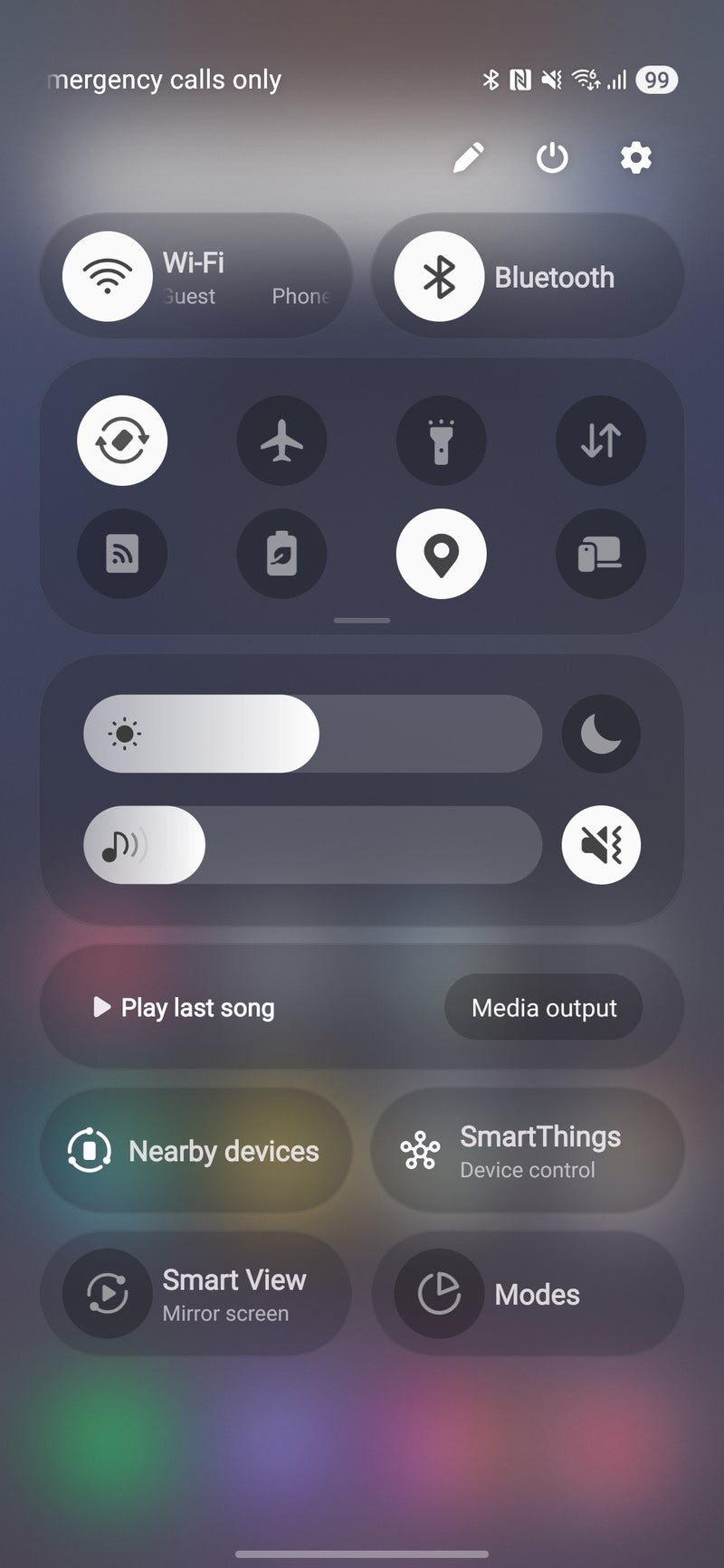724x1568 pixels.
Task: Unmute sound with the vibrate icon
Action: coord(601,844)
